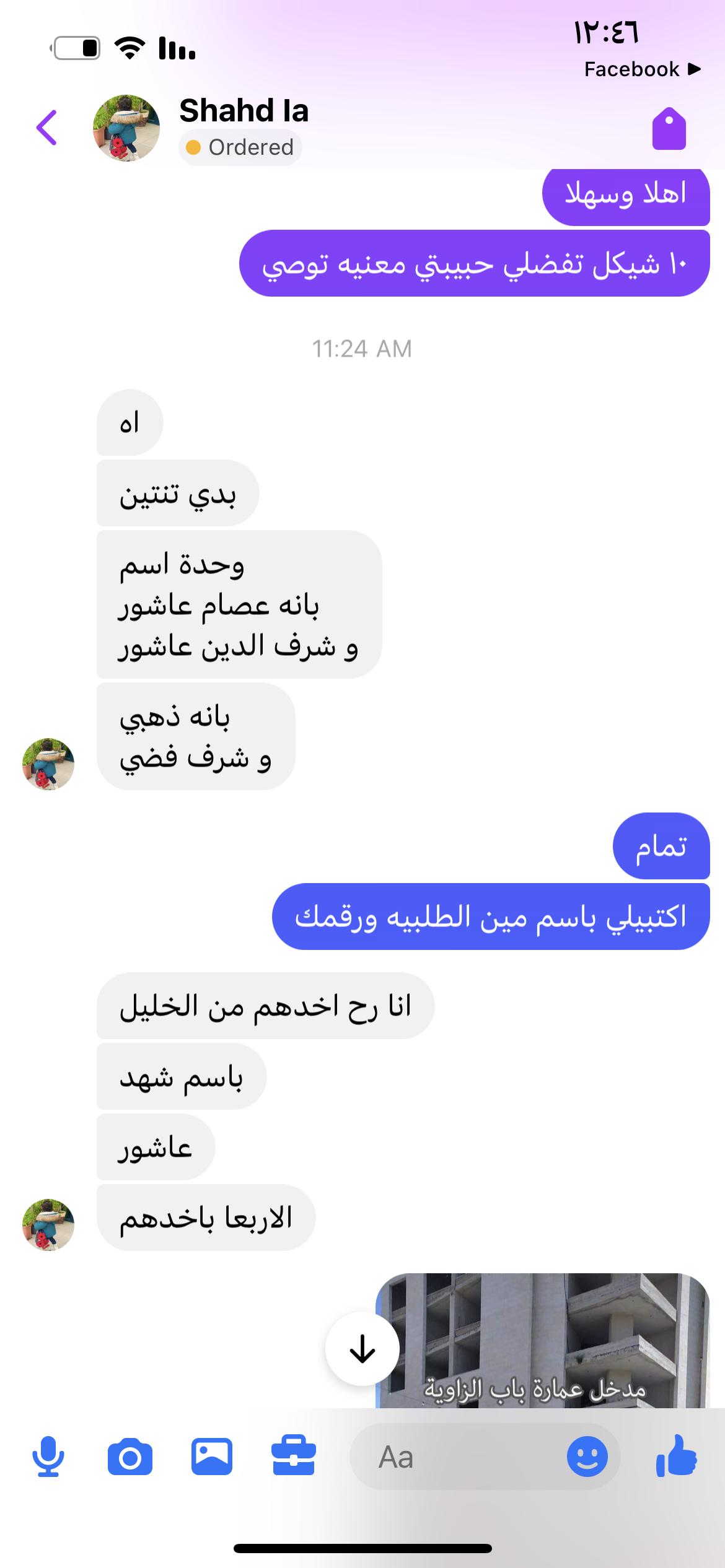Viewport: 725px width, 1568px height.
Task: Open the business tools briefcase
Action: pyautogui.click(x=294, y=1457)
